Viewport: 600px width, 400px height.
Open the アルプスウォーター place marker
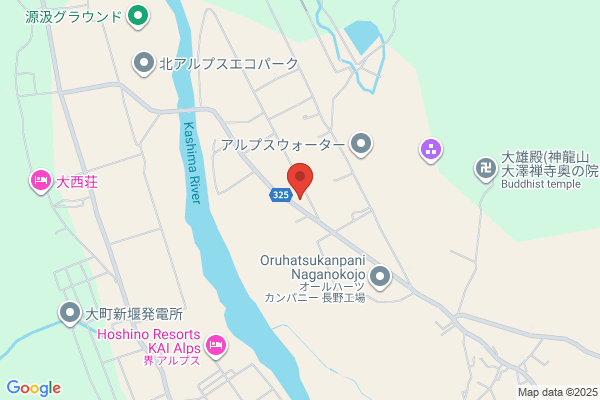tap(361, 145)
